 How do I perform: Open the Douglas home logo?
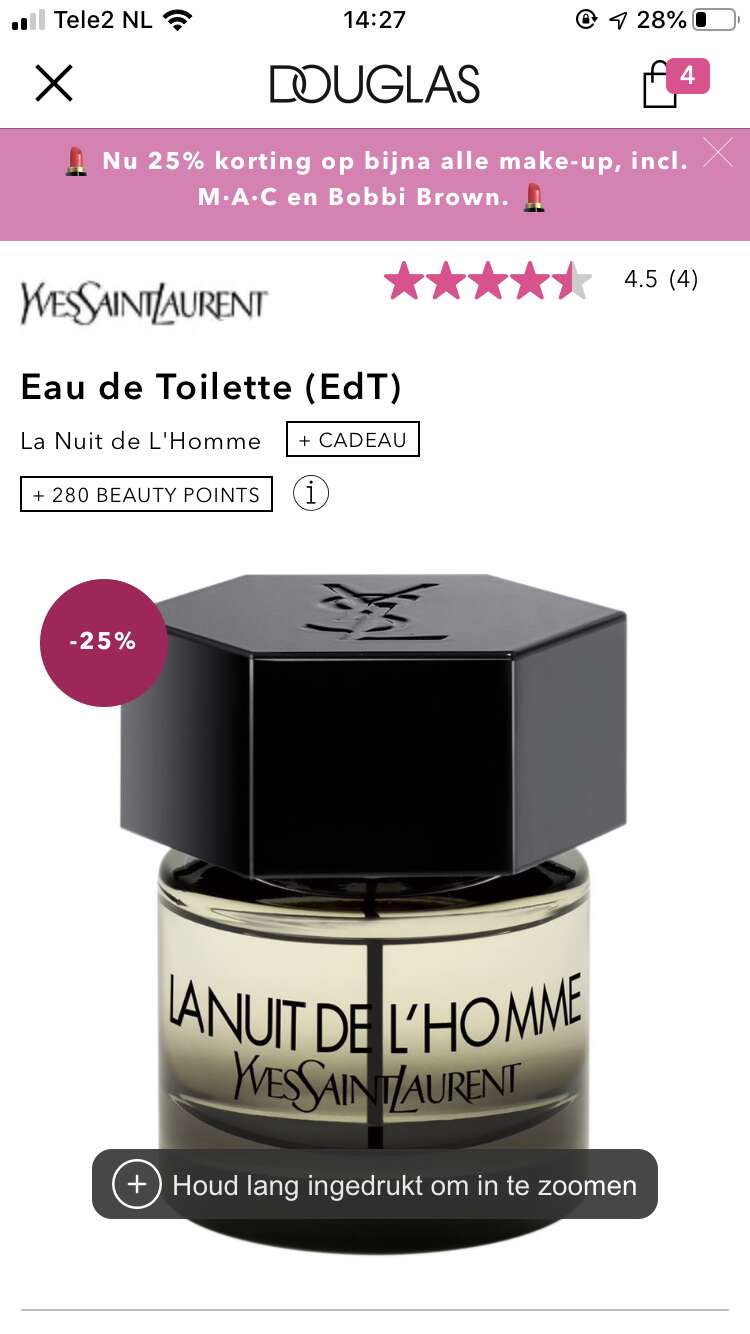pyautogui.click(x=374, y=84)
